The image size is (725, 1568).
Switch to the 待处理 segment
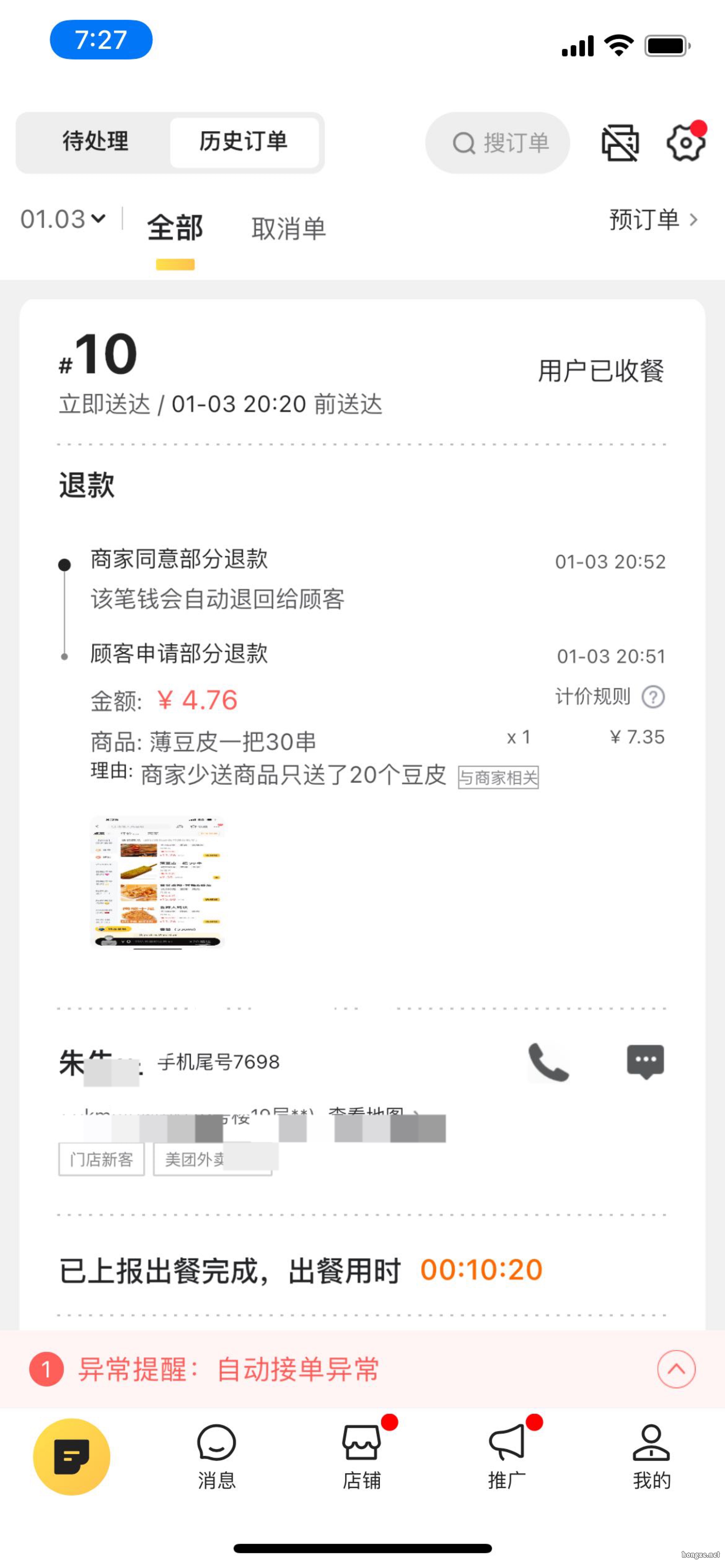click(x=95, y=142)
